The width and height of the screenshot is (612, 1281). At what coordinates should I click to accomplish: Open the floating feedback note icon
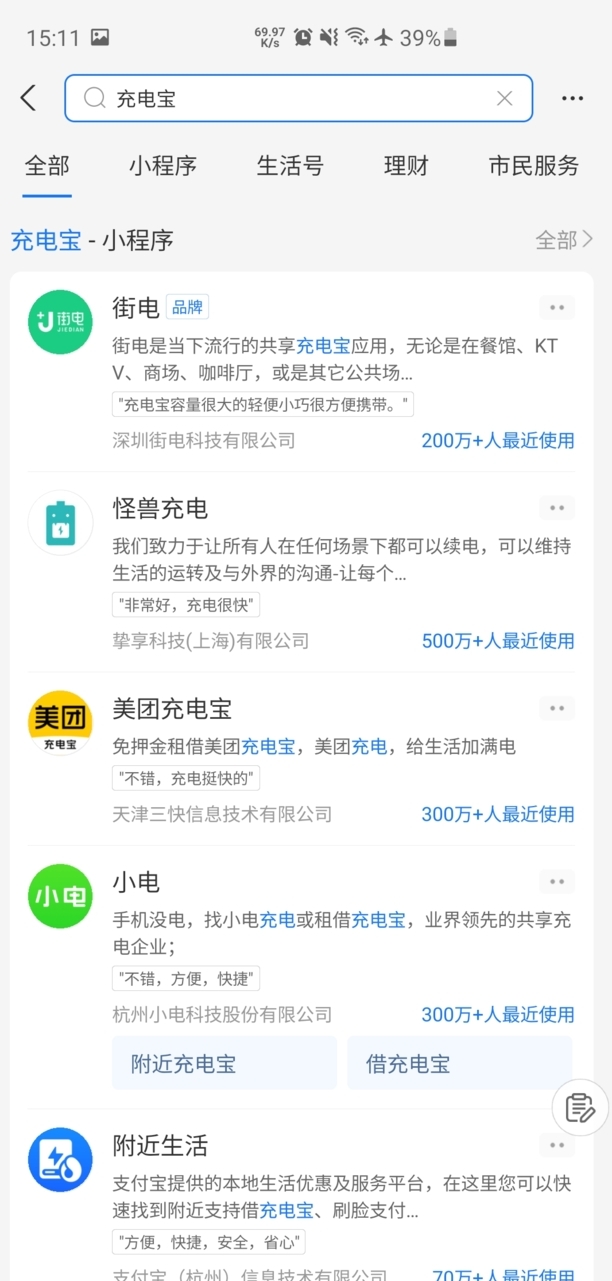pyautogui.click(x=580, y=1107)
